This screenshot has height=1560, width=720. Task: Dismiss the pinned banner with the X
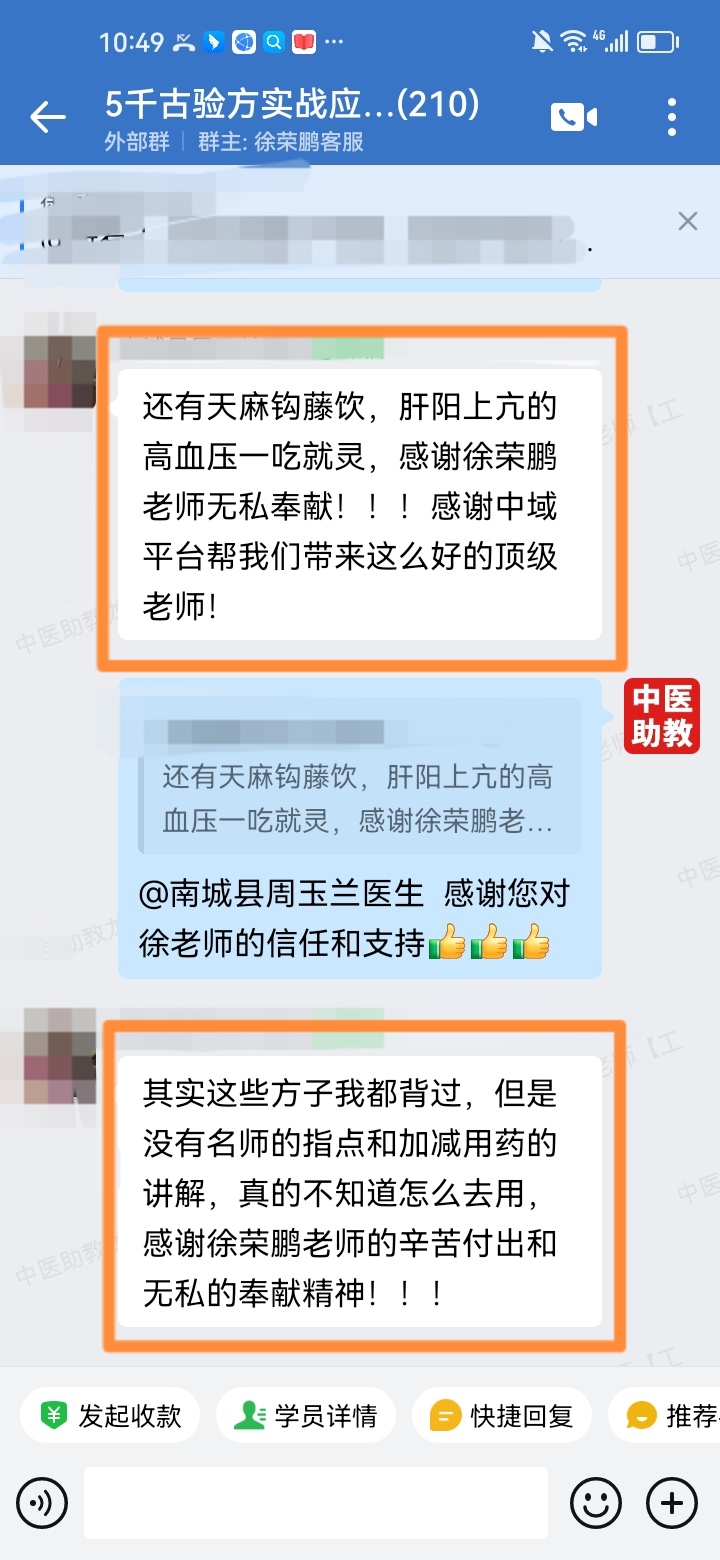[688, 221]
